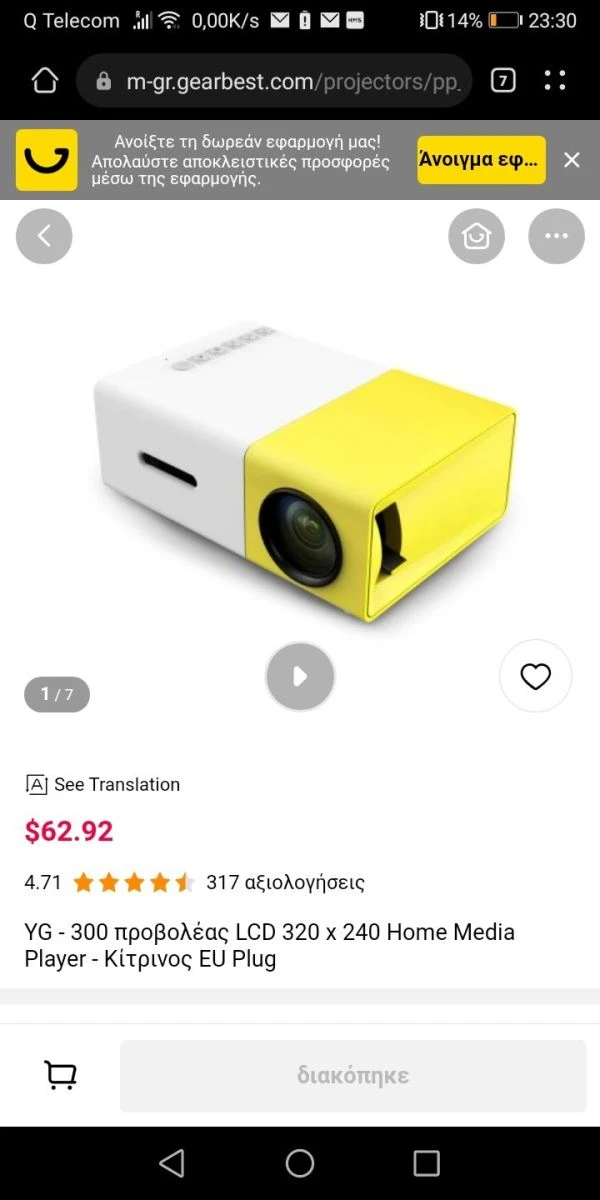Open the browser tab switcher

click(x=503, y=81)
